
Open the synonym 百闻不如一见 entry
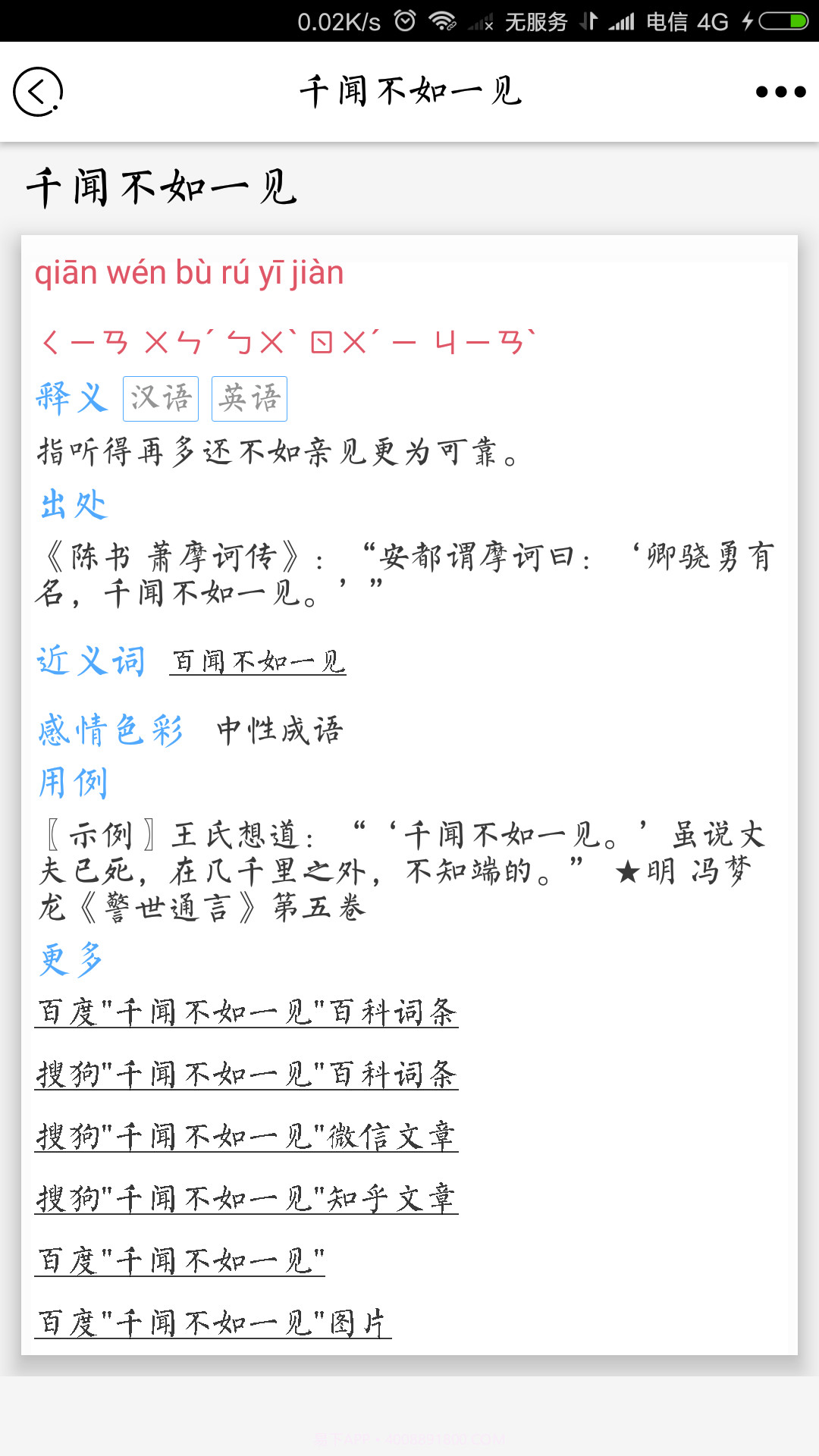pyautogui.click(x=258, y=661)
